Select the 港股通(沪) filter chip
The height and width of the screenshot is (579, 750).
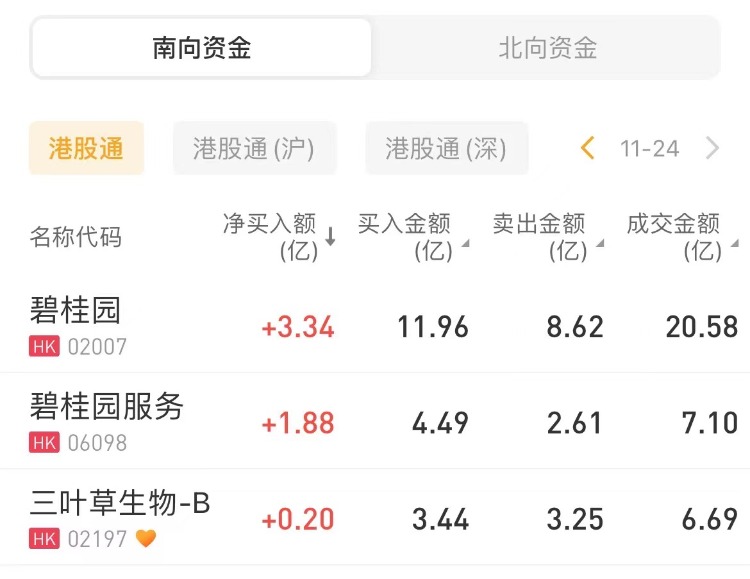click(254, 149)
